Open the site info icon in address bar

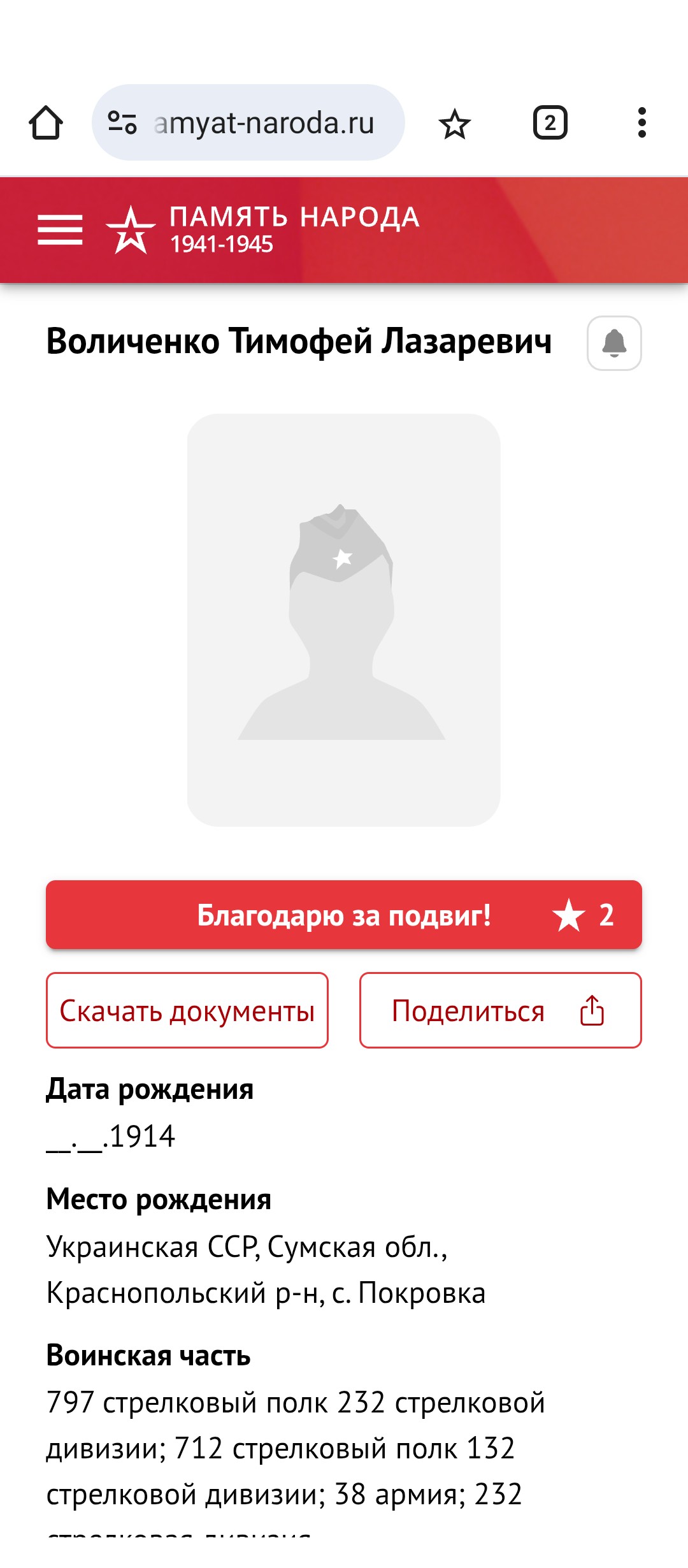click(122, 122)
